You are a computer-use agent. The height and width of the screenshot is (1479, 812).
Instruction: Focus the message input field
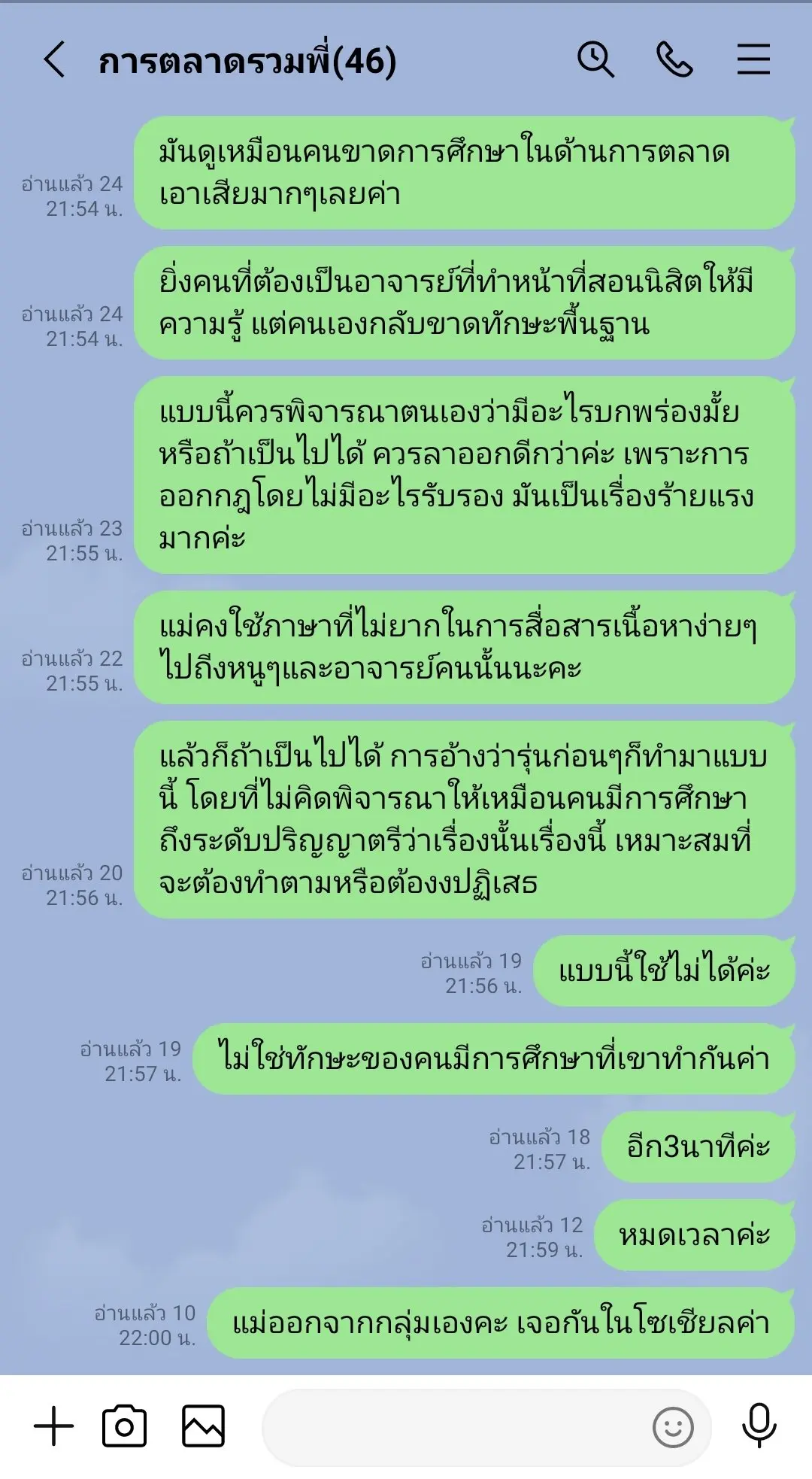click(451, 1426)
